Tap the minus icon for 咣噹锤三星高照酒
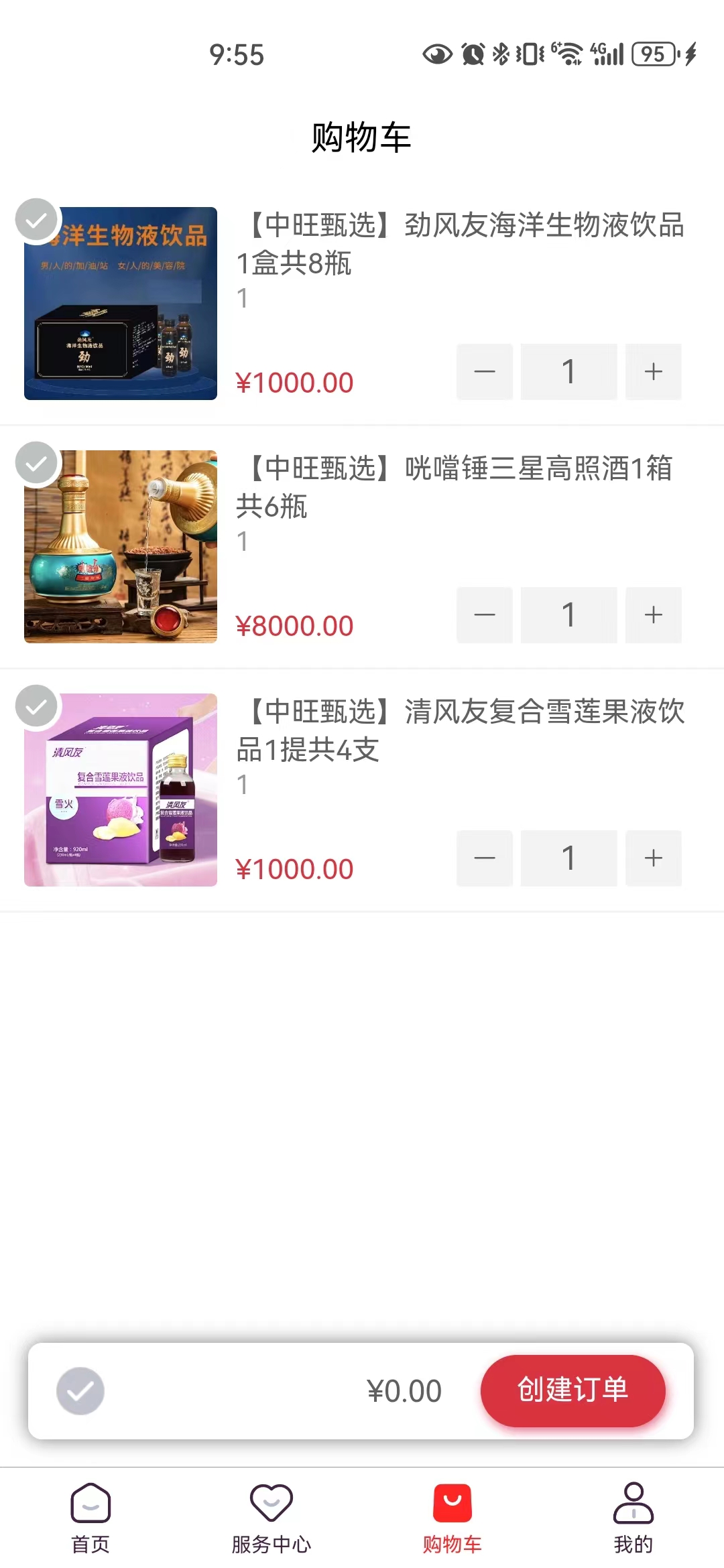 tap(484, 614)
